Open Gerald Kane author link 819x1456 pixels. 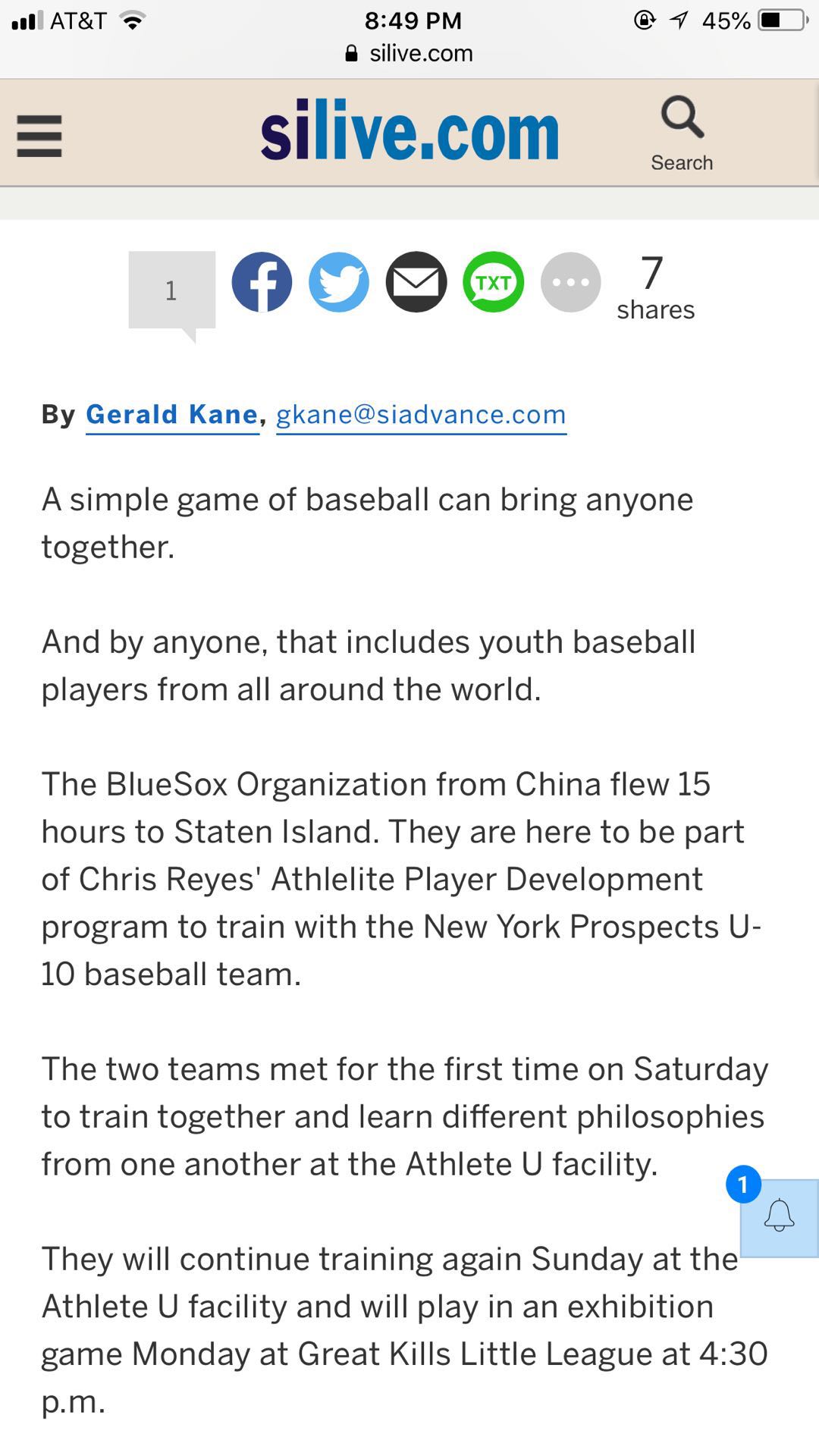point(172,415)
